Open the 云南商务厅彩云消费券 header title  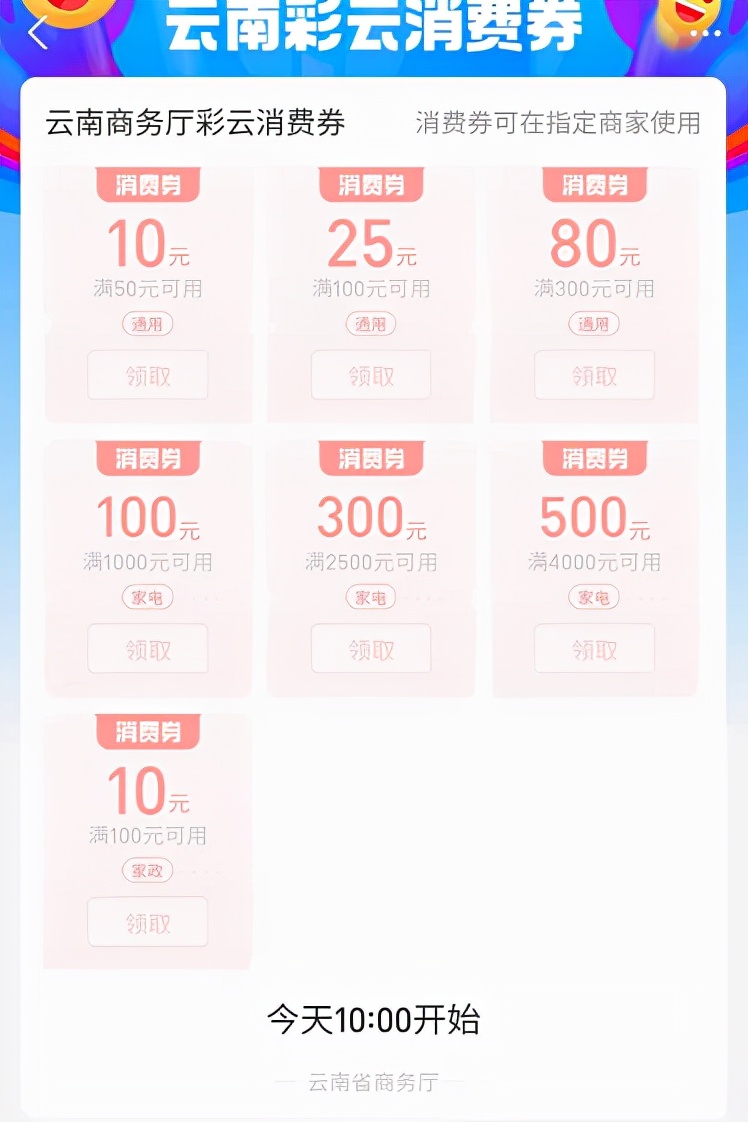coord(197,122)
